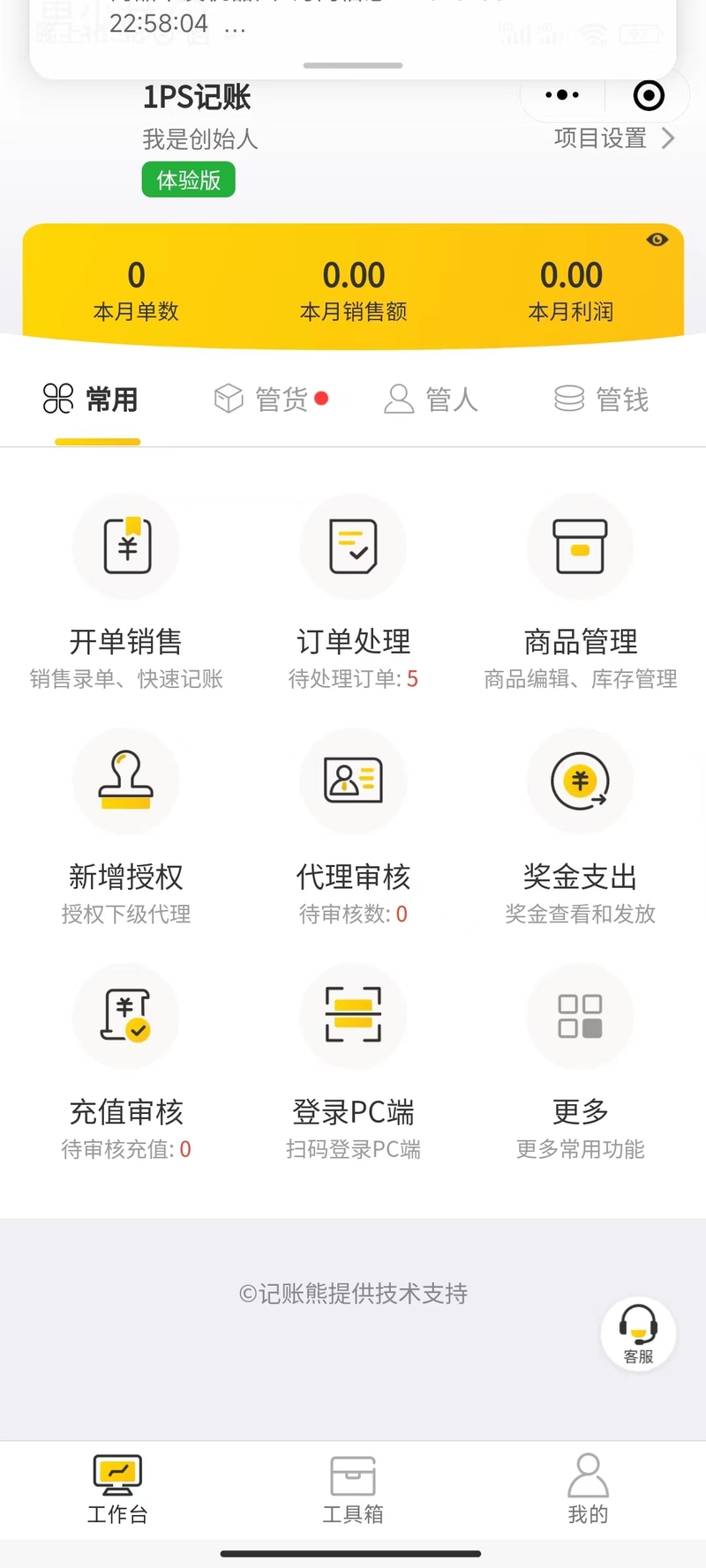Switch to the 管人 tab
706x1568 pixels.
(431, 399)
